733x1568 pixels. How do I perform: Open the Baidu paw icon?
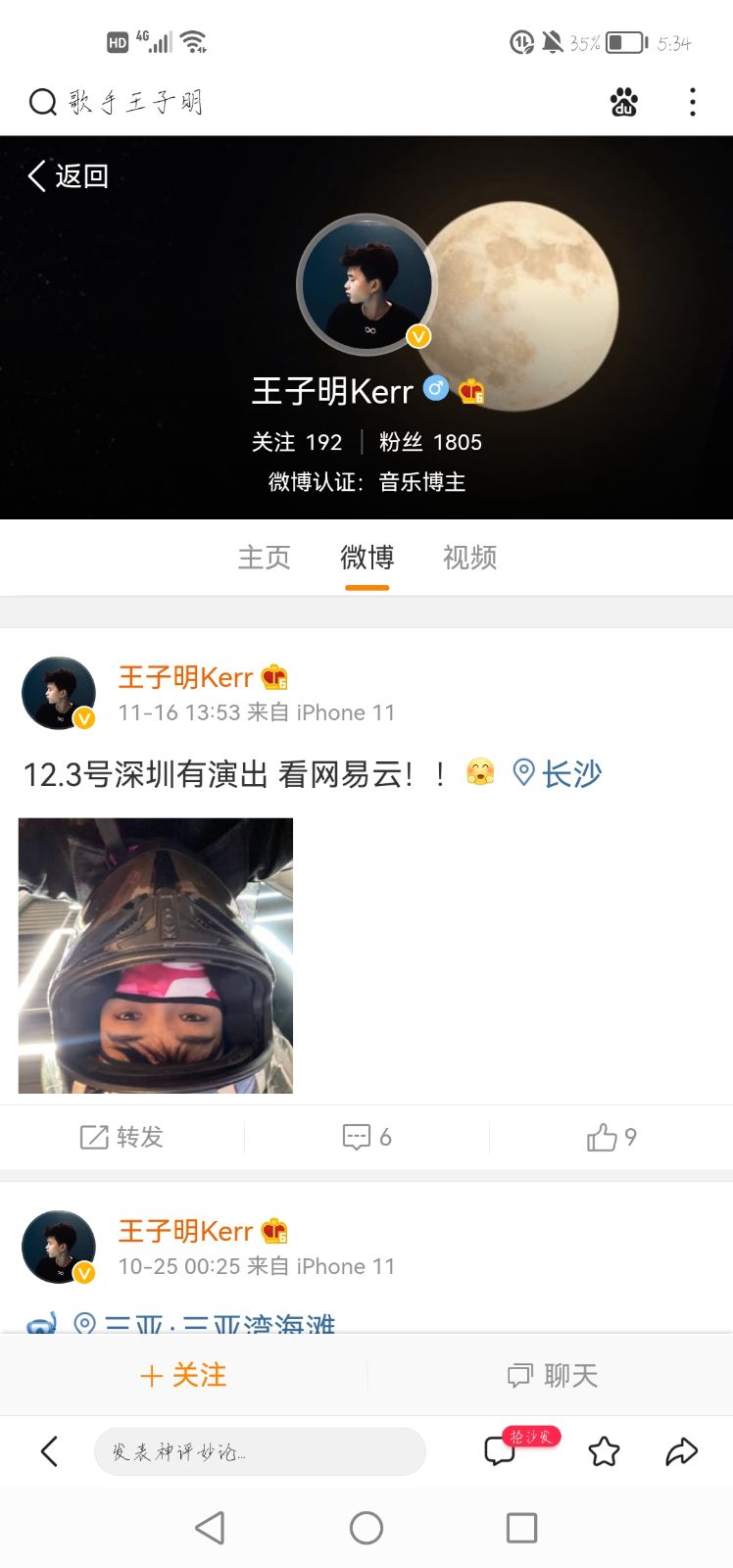pos(623,102)
